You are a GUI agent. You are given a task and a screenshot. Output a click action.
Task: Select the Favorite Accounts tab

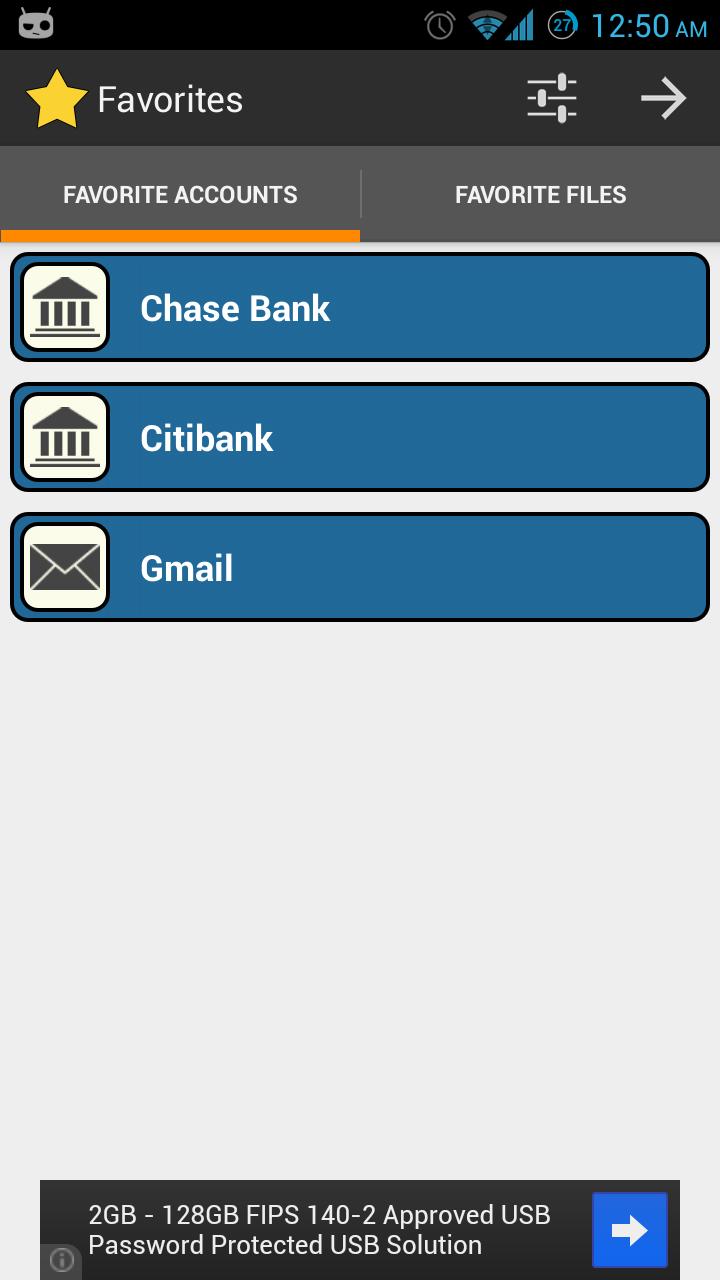coord(180,194)
